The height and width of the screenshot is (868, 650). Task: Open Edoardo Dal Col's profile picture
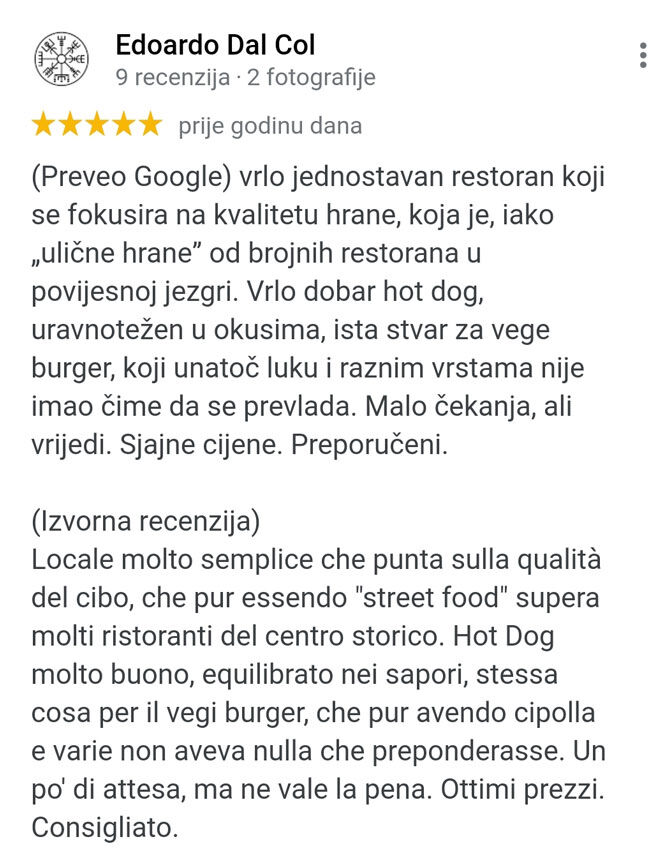click(x=61, y=60)
